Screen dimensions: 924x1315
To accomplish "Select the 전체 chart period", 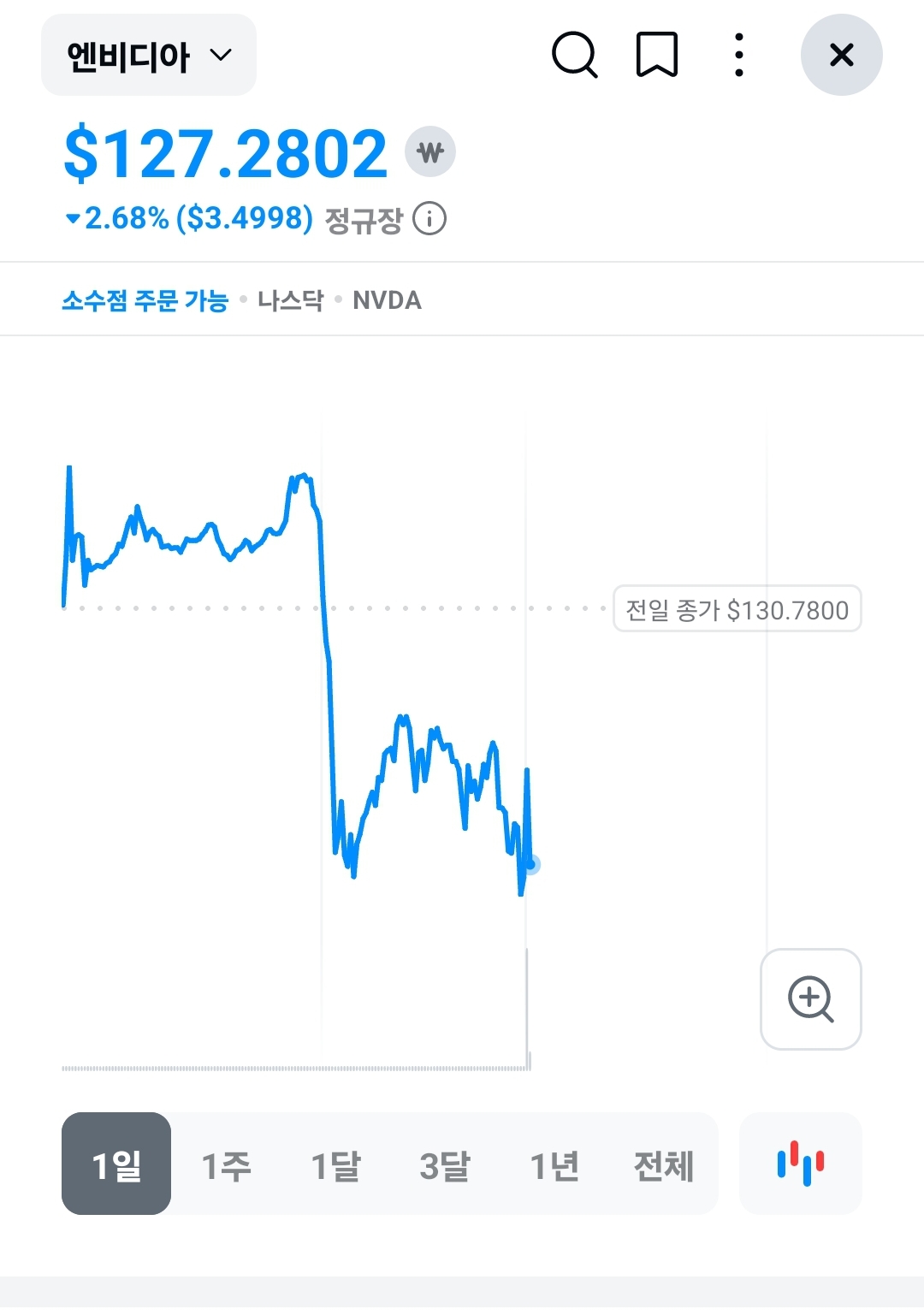I will tap(661, 1165).
